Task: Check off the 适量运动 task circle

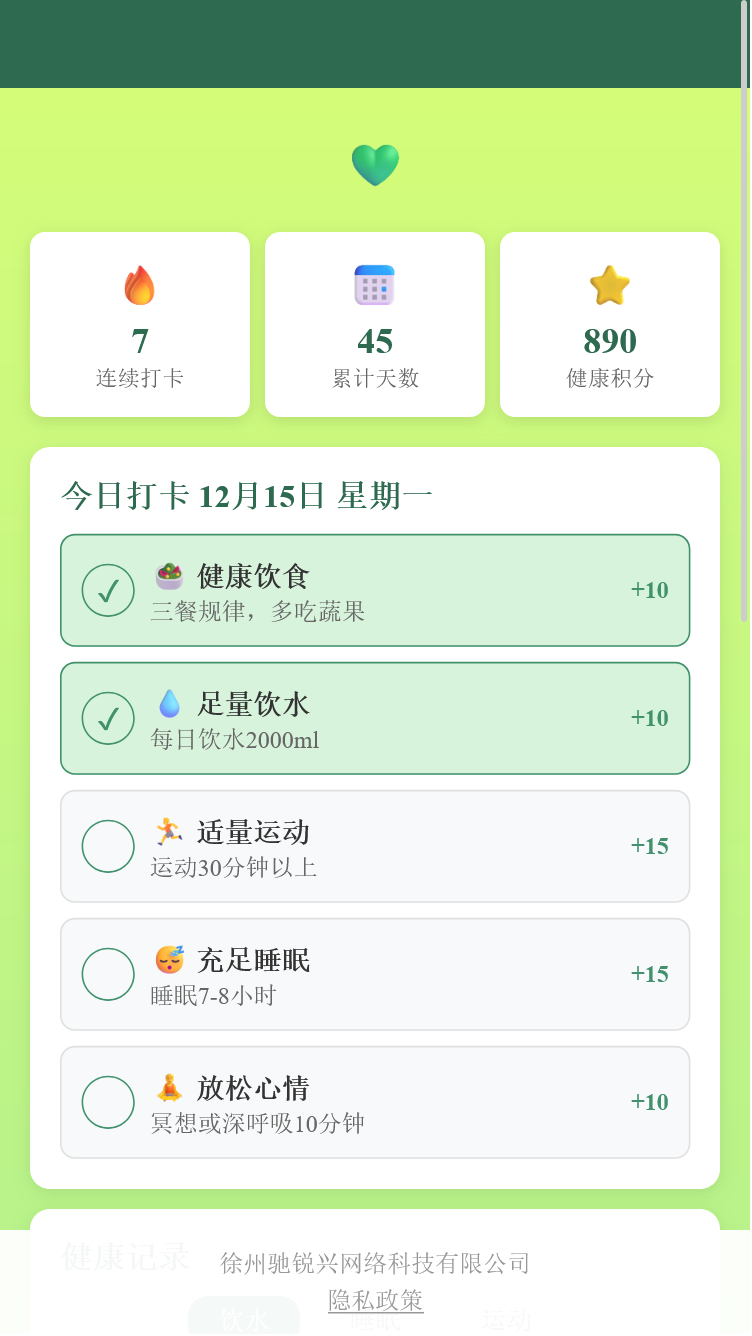Action: point(108,846)
